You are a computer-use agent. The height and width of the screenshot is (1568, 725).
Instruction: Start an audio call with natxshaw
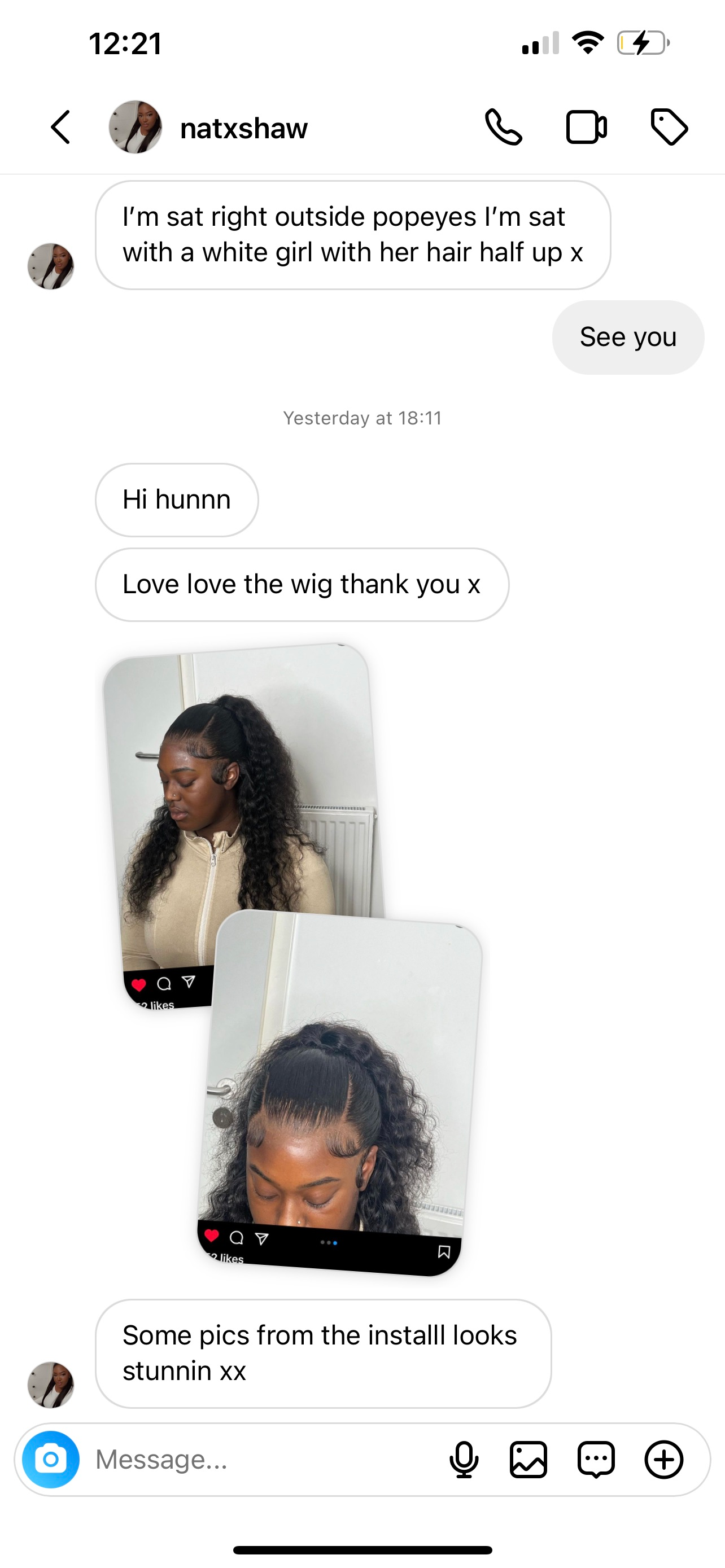pos(504,127)
